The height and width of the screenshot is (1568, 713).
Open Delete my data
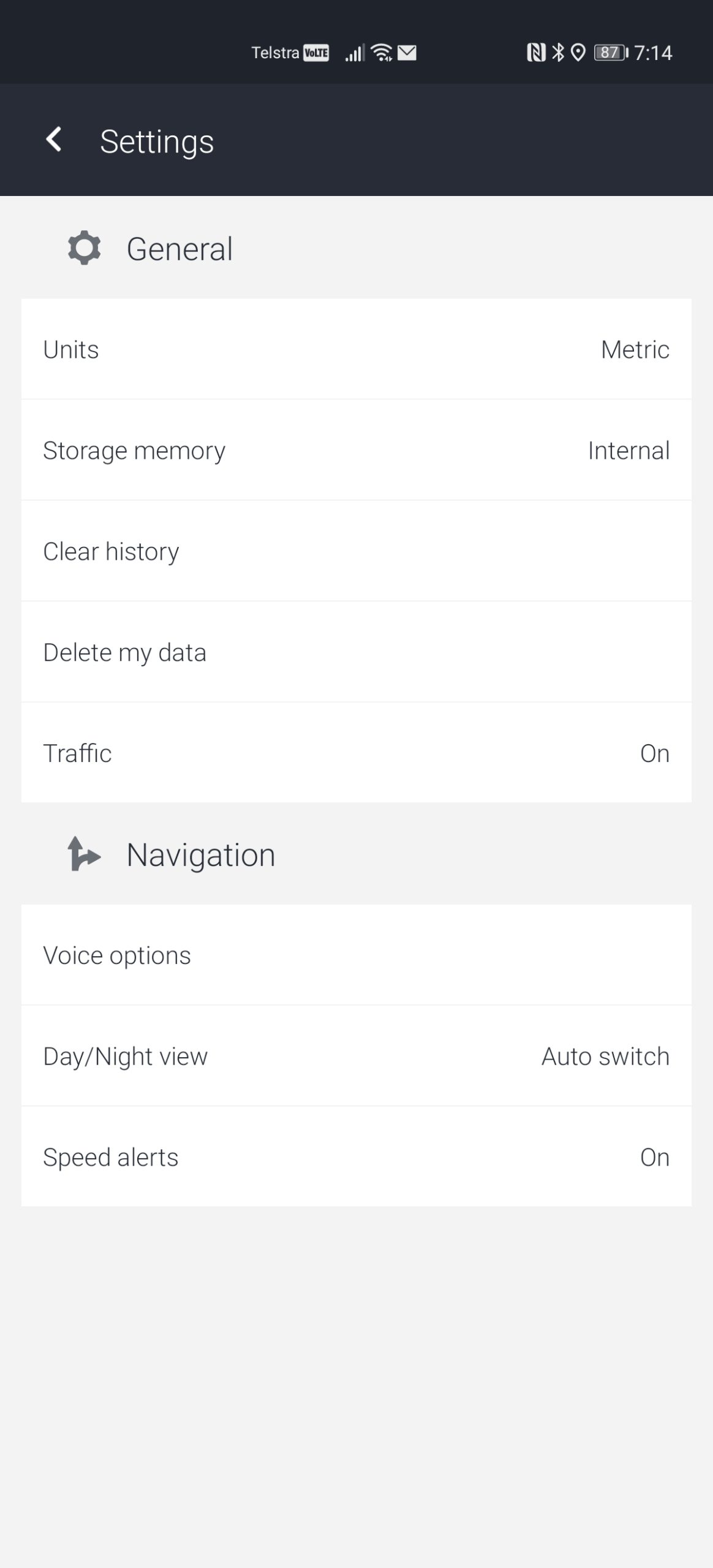point(356,652)
